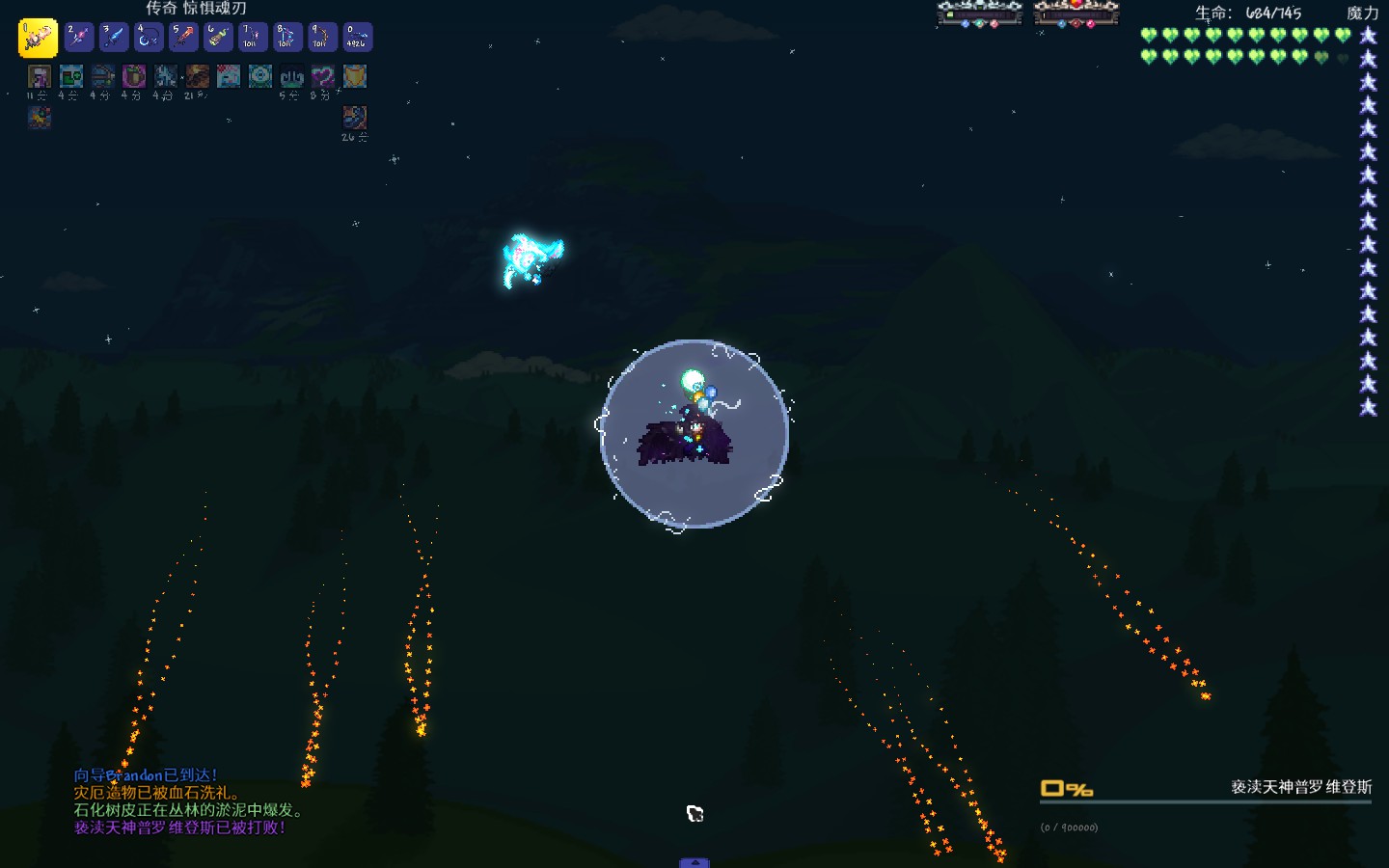
Task: Select hotbar slot 9 wooden bow
Action: point(322,38)
